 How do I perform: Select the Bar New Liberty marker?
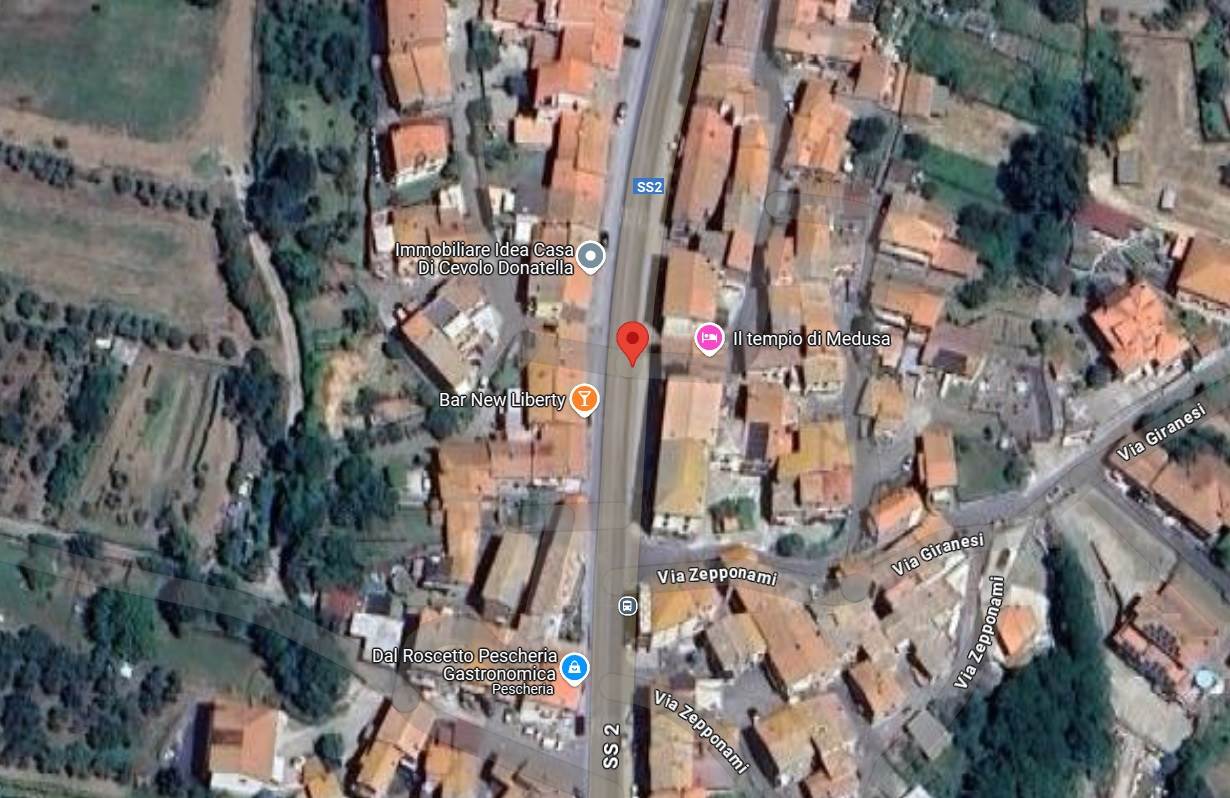(584, 400)
